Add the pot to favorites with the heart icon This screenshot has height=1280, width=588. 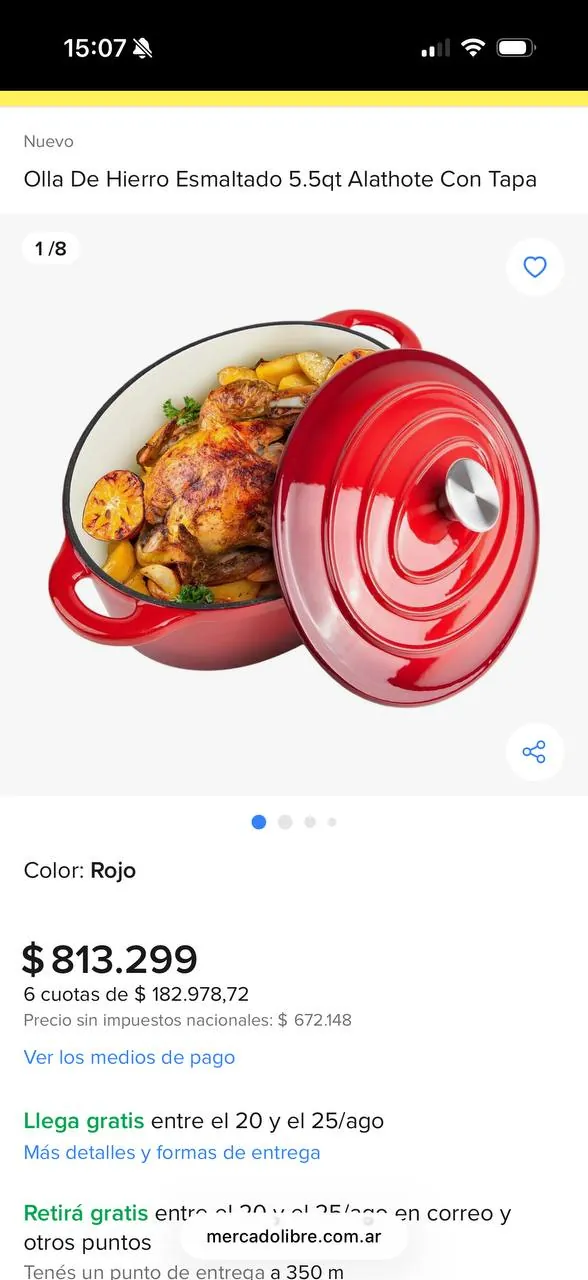pos(535,267)
